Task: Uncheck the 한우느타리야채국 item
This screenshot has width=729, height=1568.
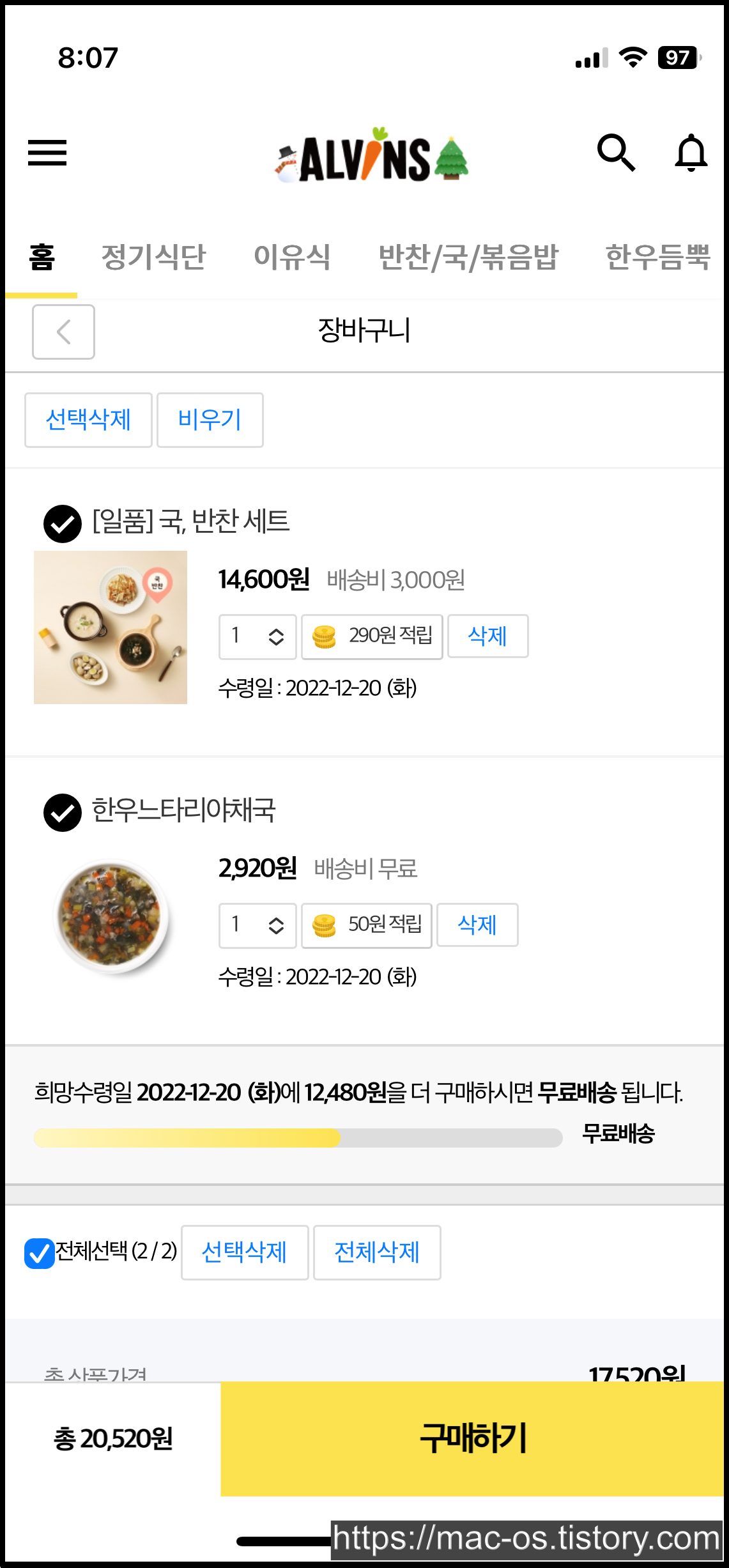Action: pyautogui.click(x=63, y=812)
